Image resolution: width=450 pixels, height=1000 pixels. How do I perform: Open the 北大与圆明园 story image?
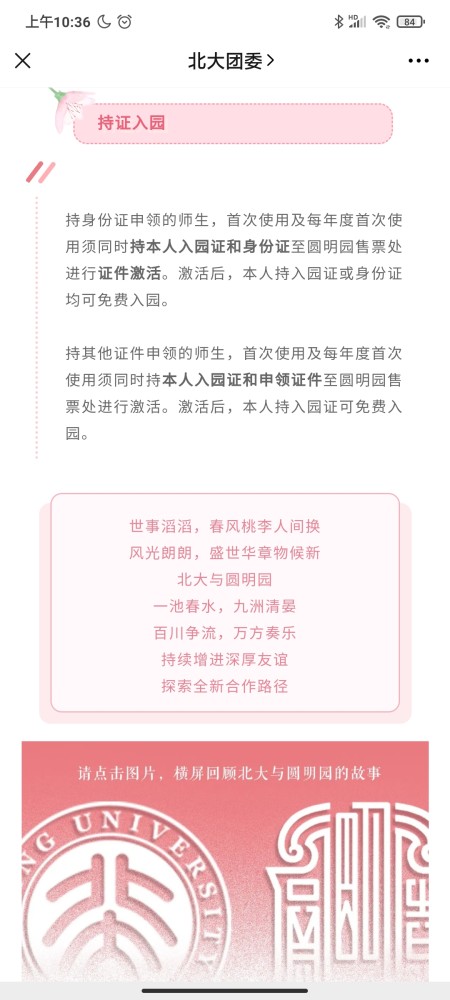[225, 861]
